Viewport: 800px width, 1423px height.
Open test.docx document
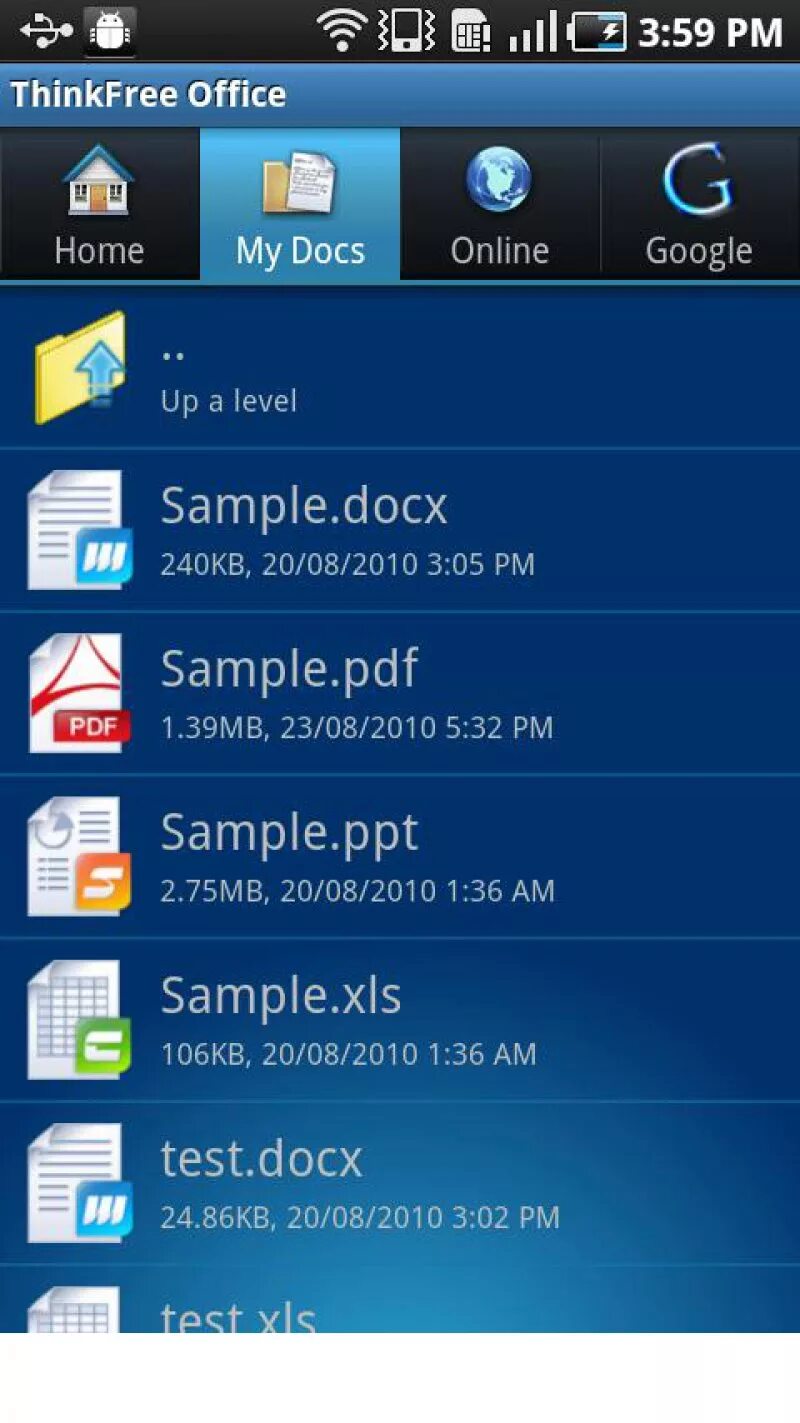point(400,1183)
